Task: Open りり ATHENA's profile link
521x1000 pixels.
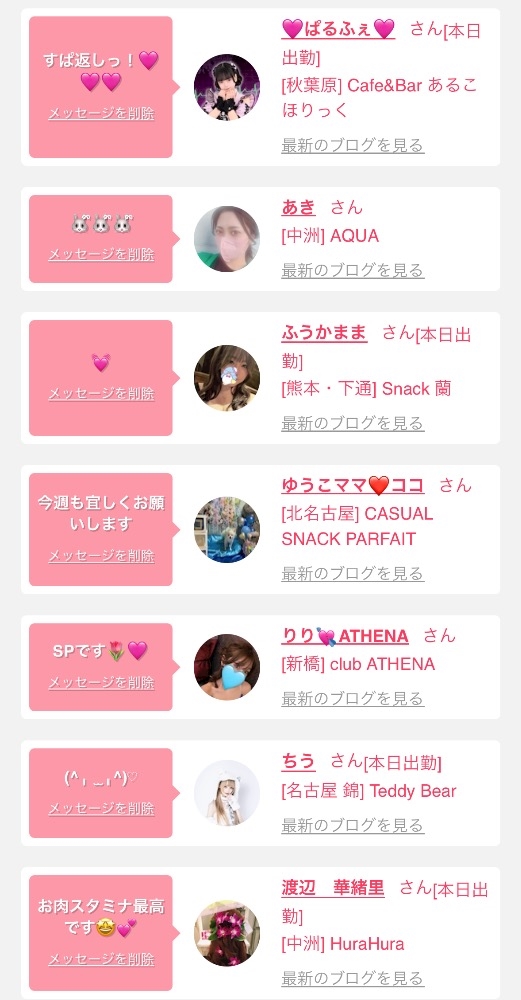Action: coord(345,636)
